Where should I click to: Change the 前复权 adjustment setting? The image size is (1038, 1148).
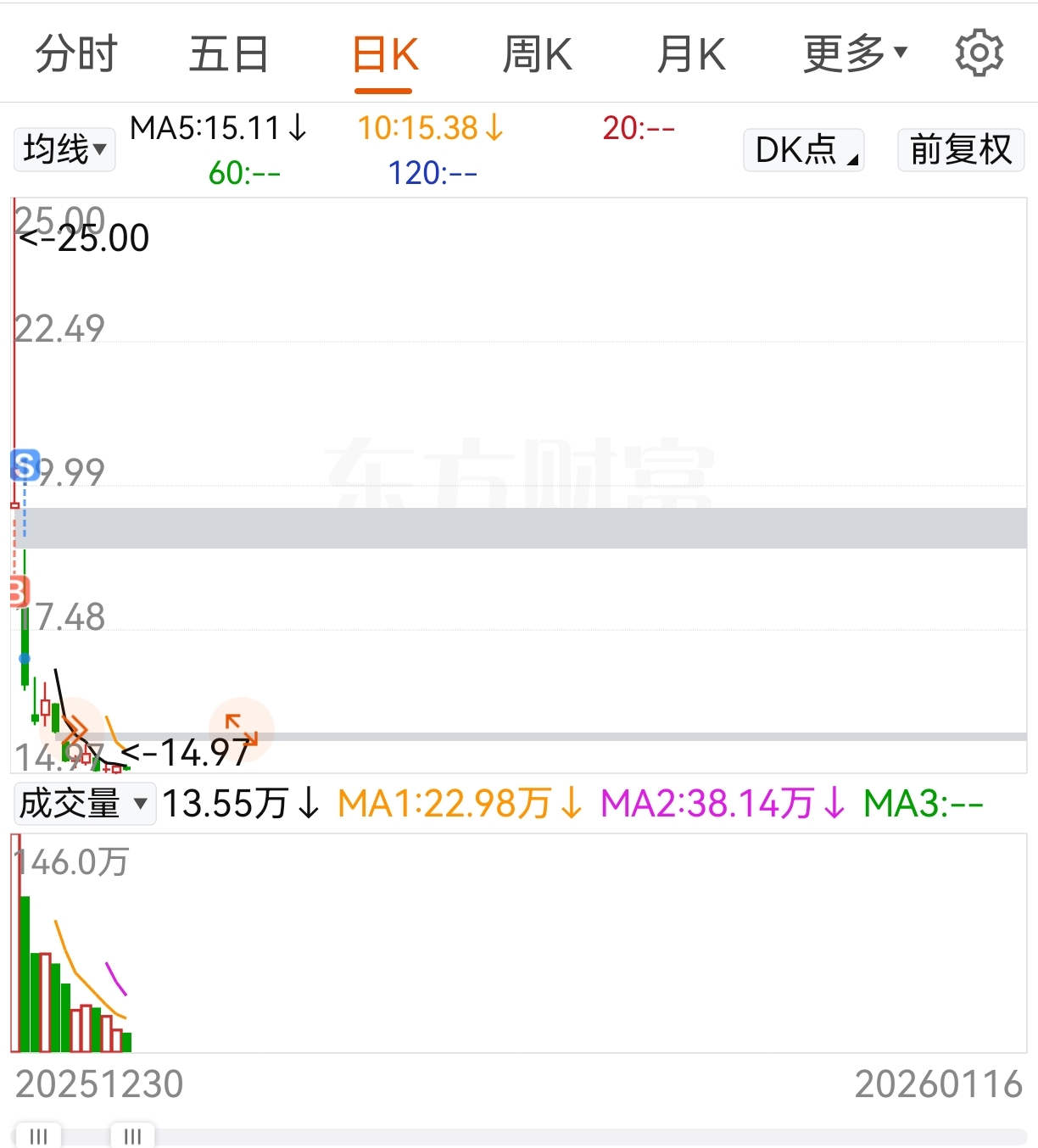pos(960,150)
